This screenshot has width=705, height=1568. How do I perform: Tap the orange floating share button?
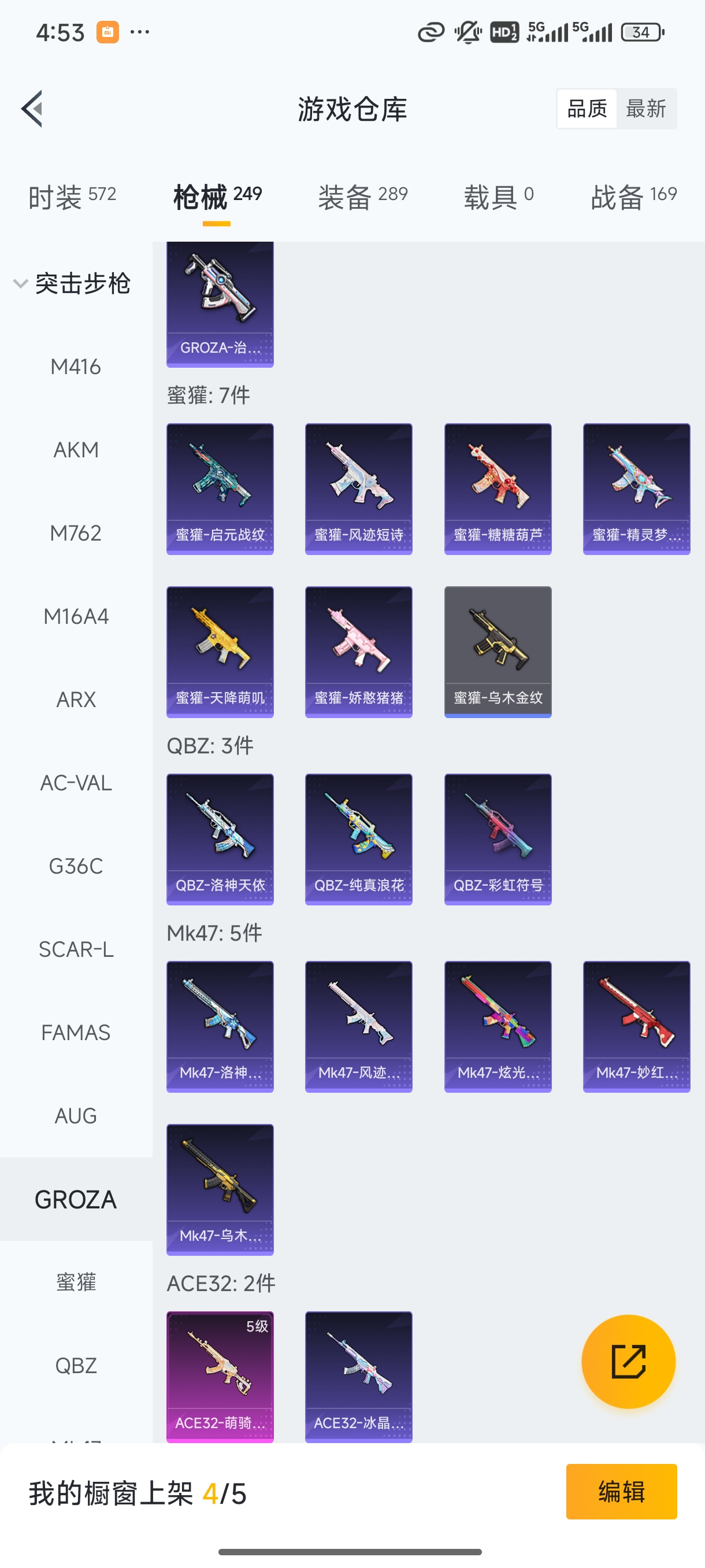click(x=628, y=1362)
